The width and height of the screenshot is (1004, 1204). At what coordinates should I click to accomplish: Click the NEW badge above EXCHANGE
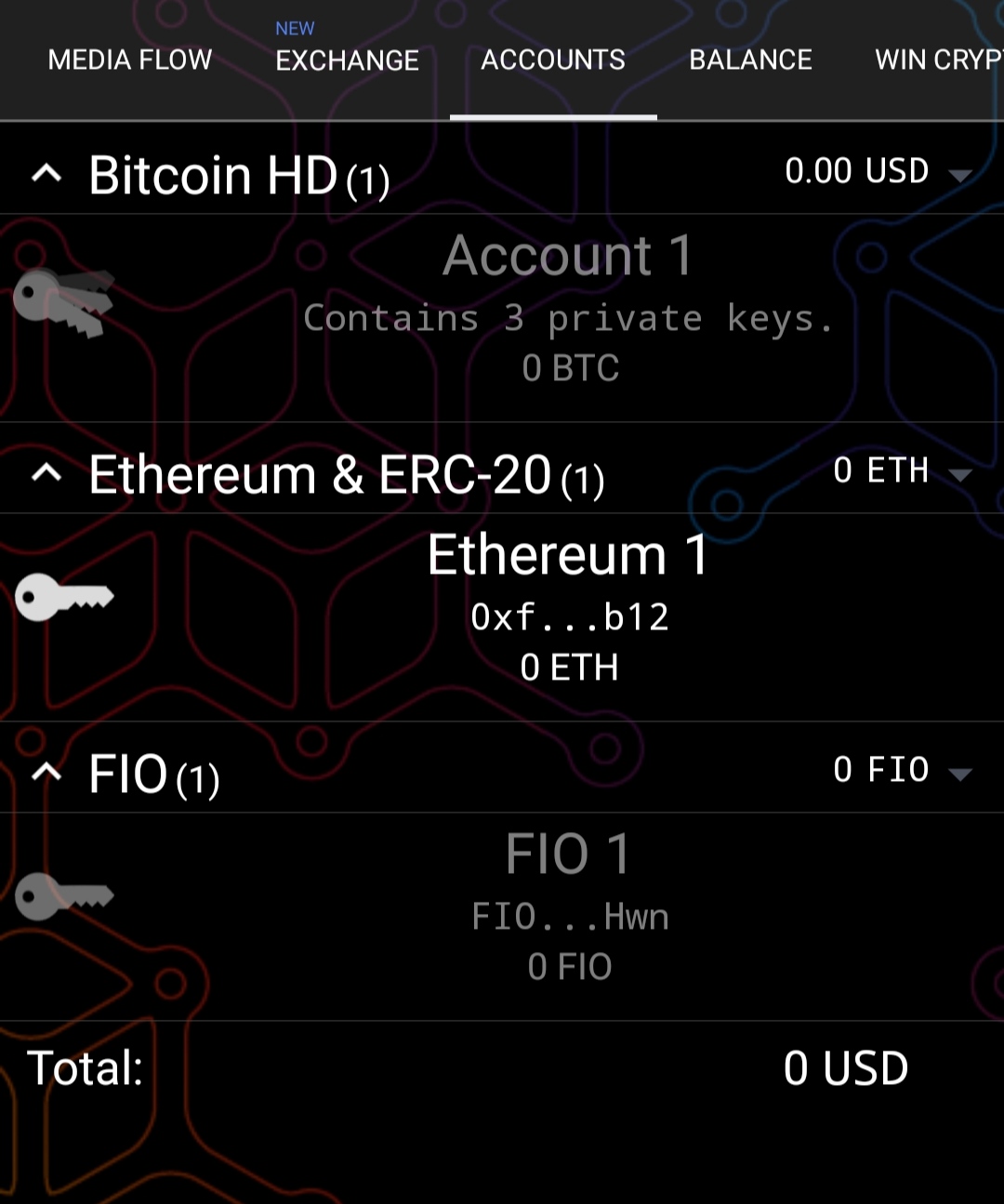296,28
